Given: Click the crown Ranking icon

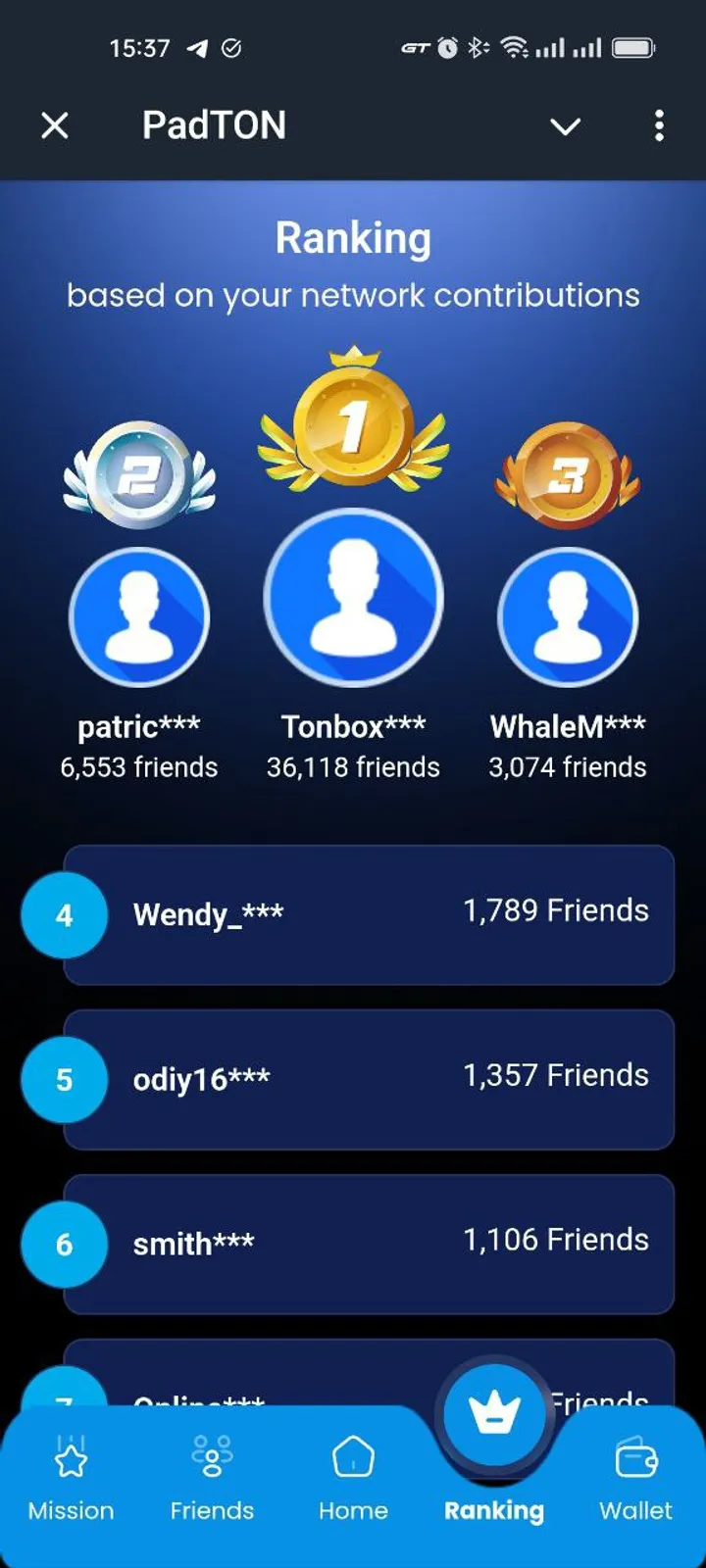Looking at the screenshot, I should (x=495, y=1411).
